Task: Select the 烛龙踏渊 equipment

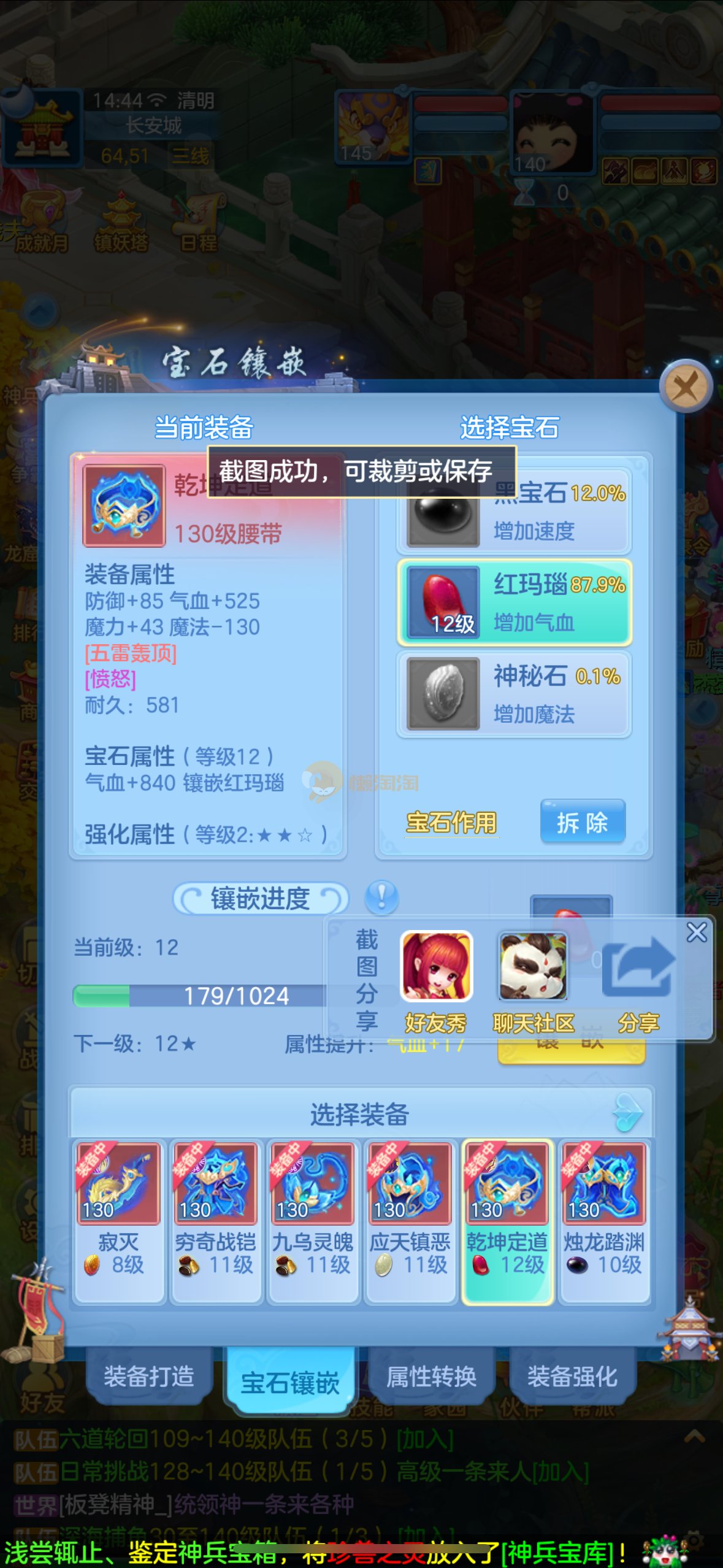Action: [604, 1220]
